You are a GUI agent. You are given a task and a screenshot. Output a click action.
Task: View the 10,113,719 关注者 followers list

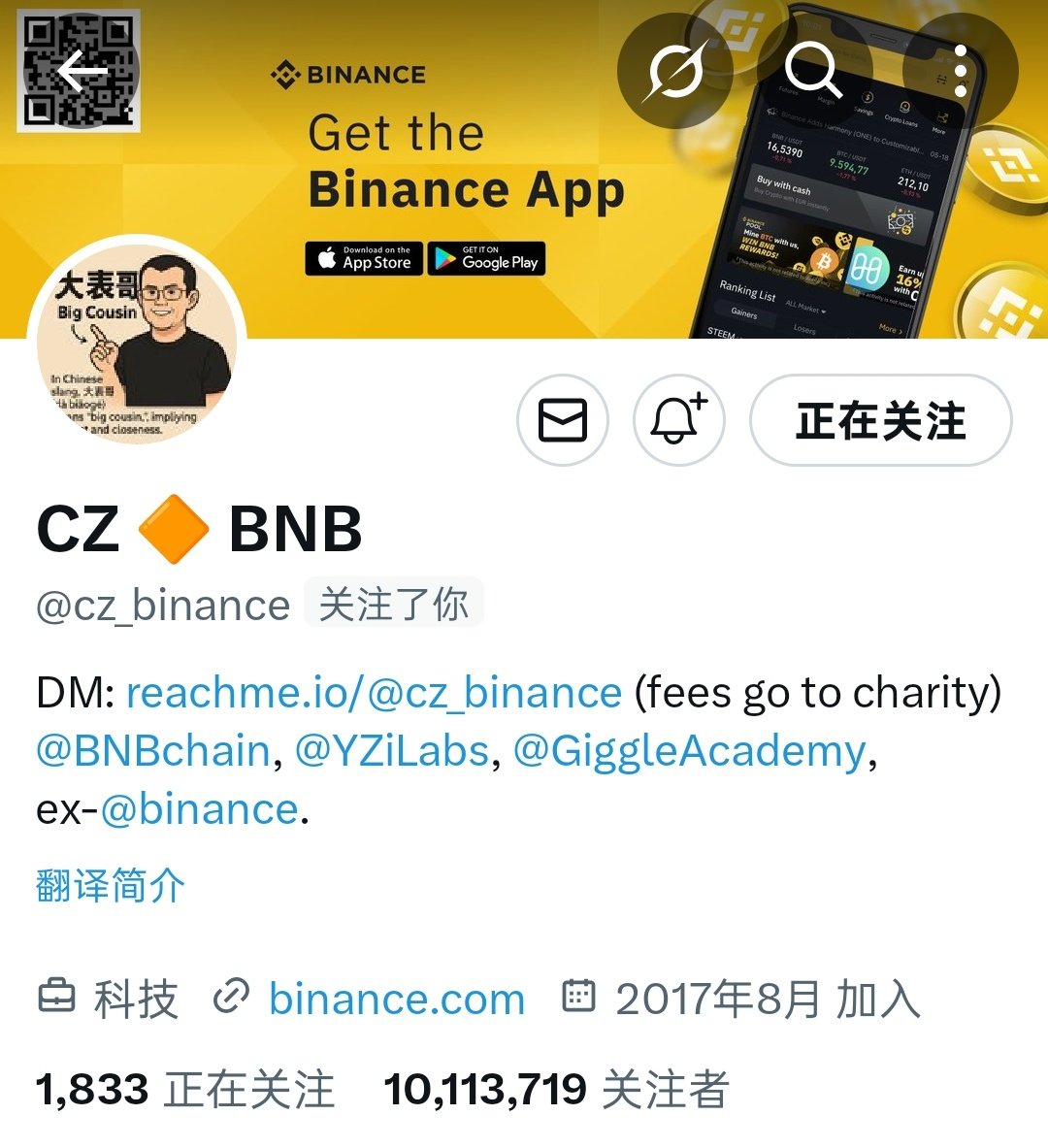point(556,1090)
